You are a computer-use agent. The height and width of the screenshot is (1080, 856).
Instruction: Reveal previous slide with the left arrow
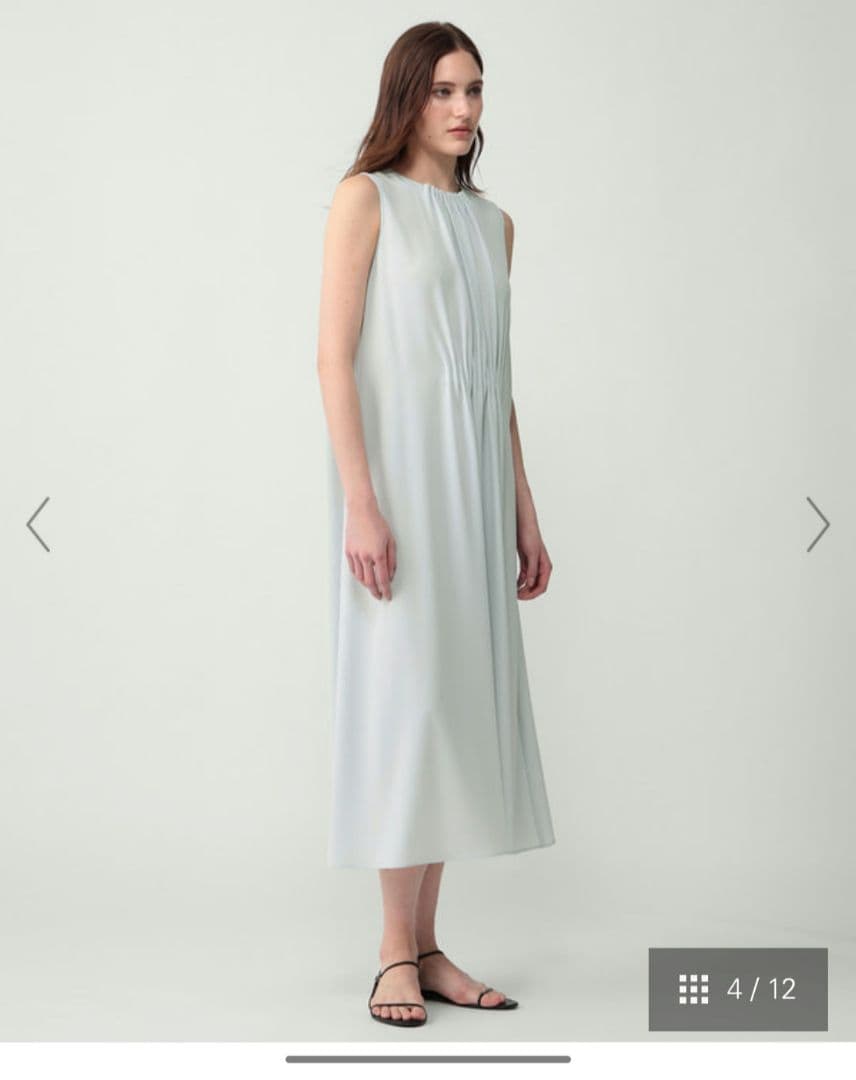point(38,521)
